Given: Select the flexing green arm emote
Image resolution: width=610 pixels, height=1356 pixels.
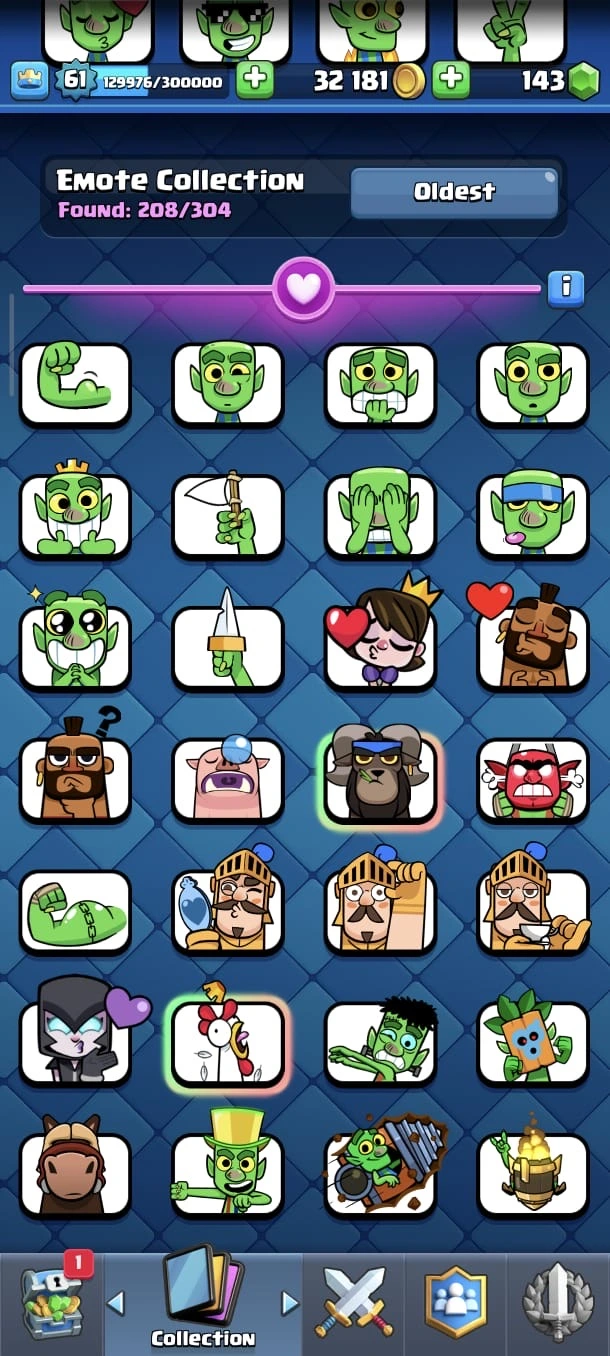Looking at the screenshot, I should click(x=76, y=384).
